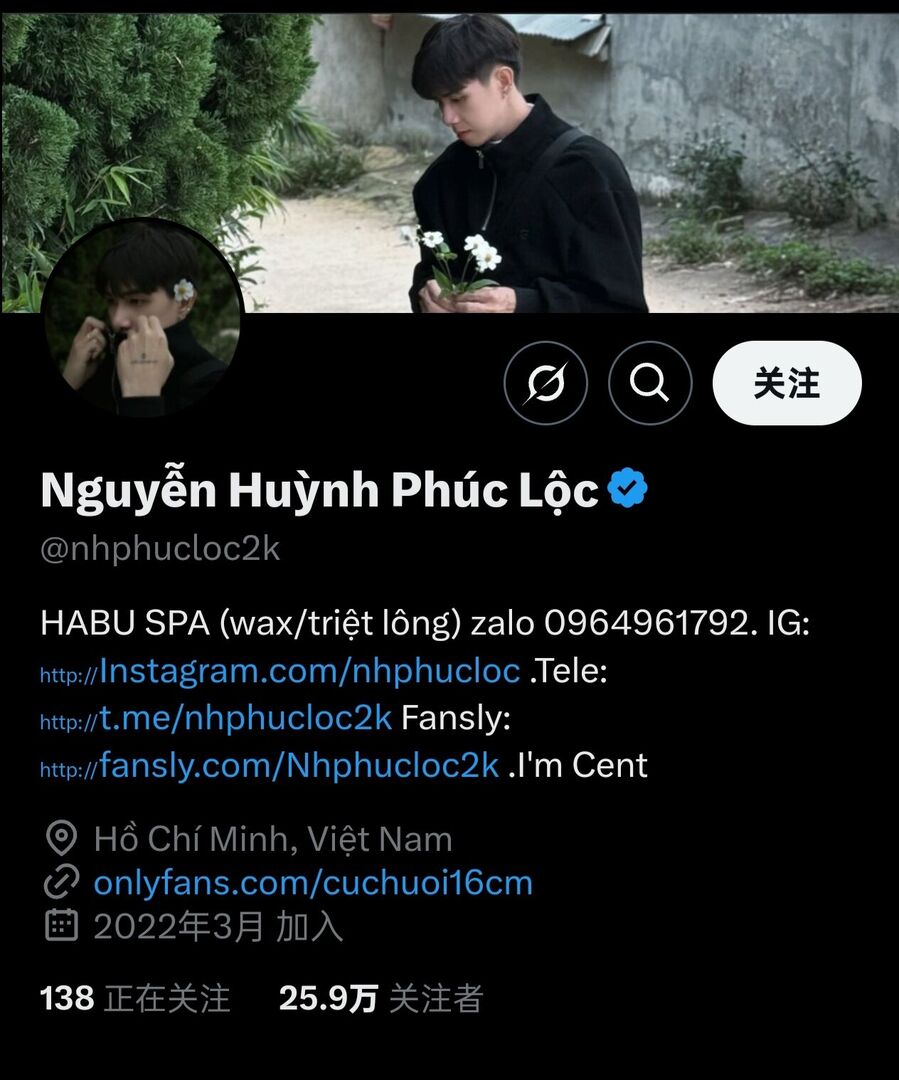The height and width of the screenshot is (1080, 899).
Task: Tap the 关注 follow button
Action: [786, 383]
